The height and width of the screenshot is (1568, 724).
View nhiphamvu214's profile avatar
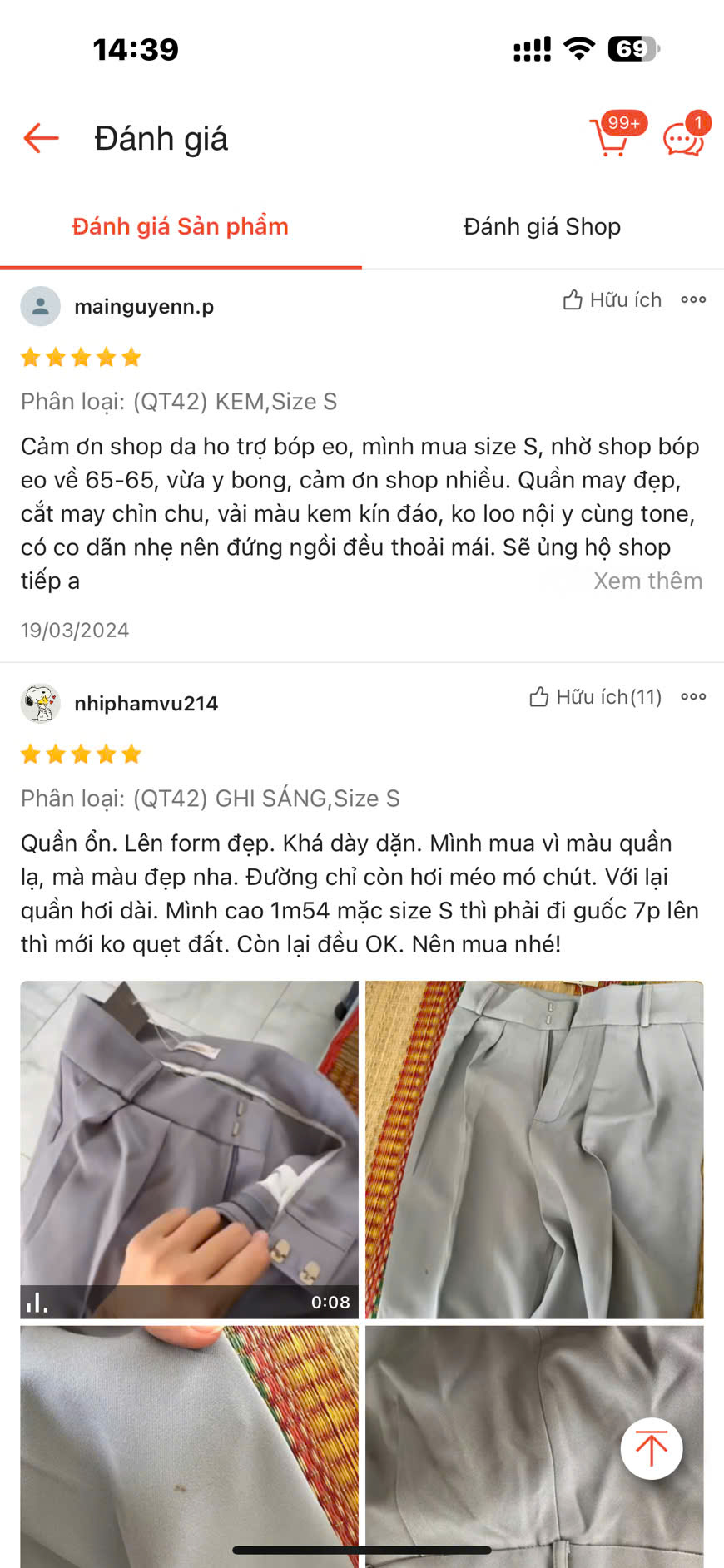[x=40, y=704]
